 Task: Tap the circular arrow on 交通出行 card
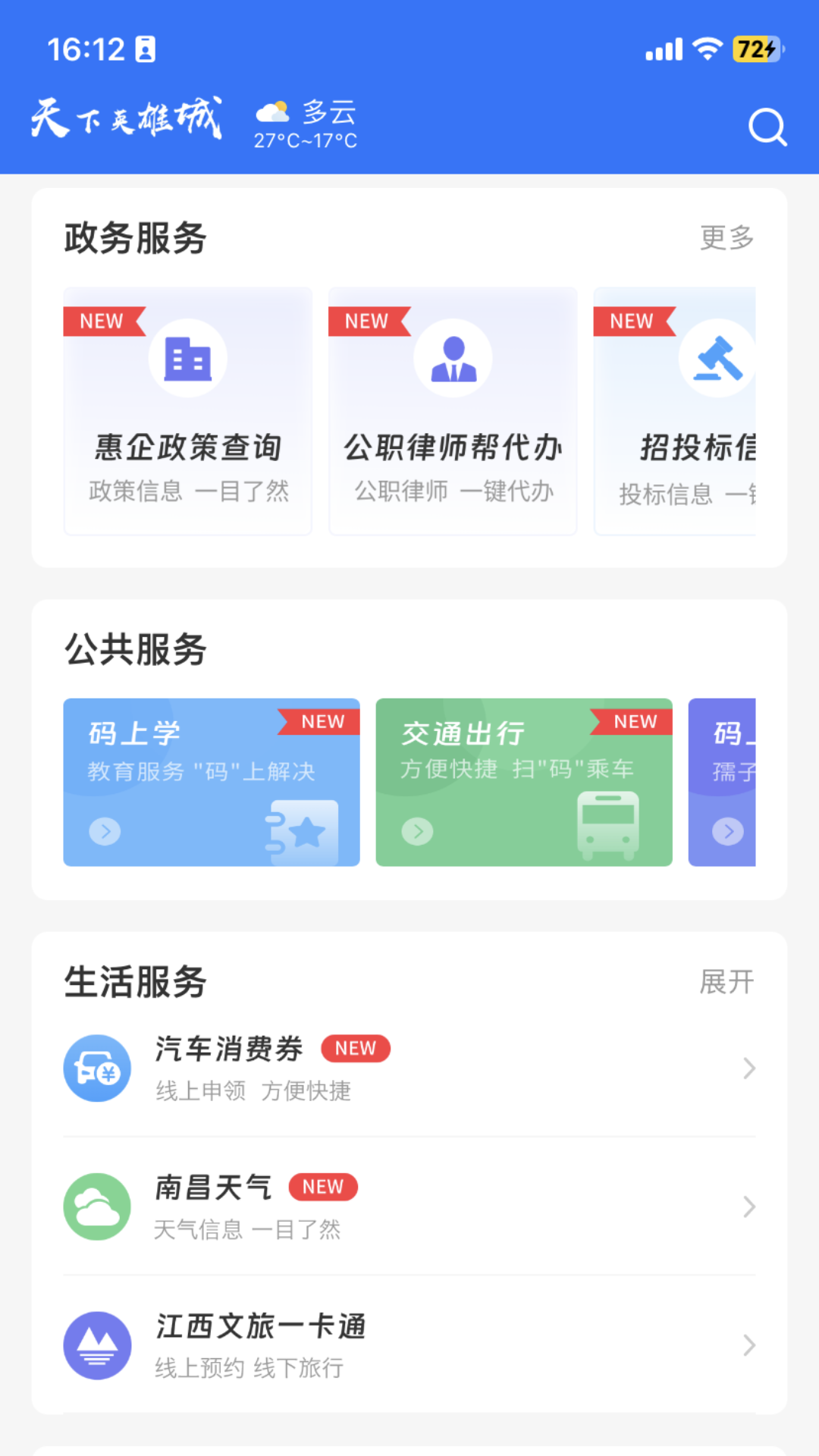416,830
